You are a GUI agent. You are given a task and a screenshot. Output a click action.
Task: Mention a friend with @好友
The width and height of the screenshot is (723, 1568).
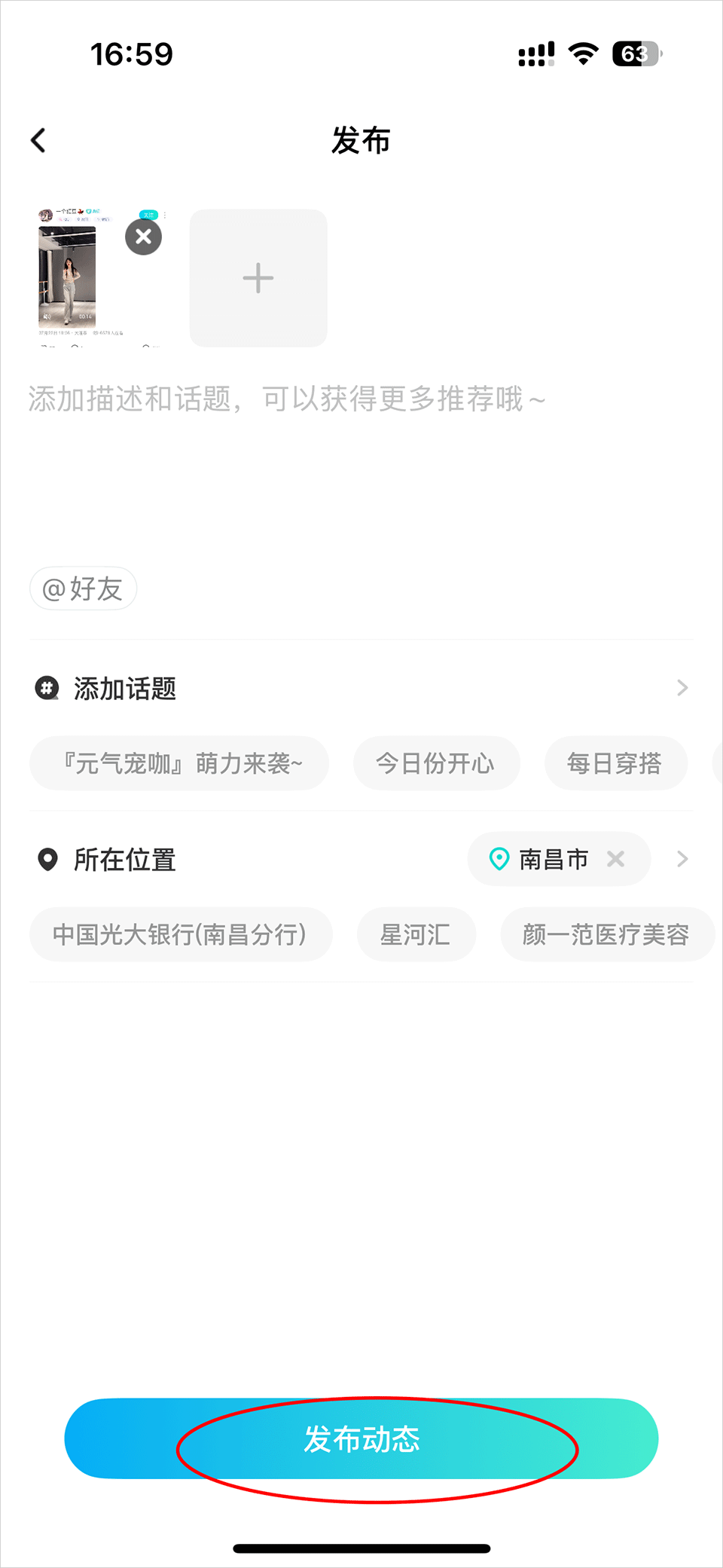tap(83, 588)
